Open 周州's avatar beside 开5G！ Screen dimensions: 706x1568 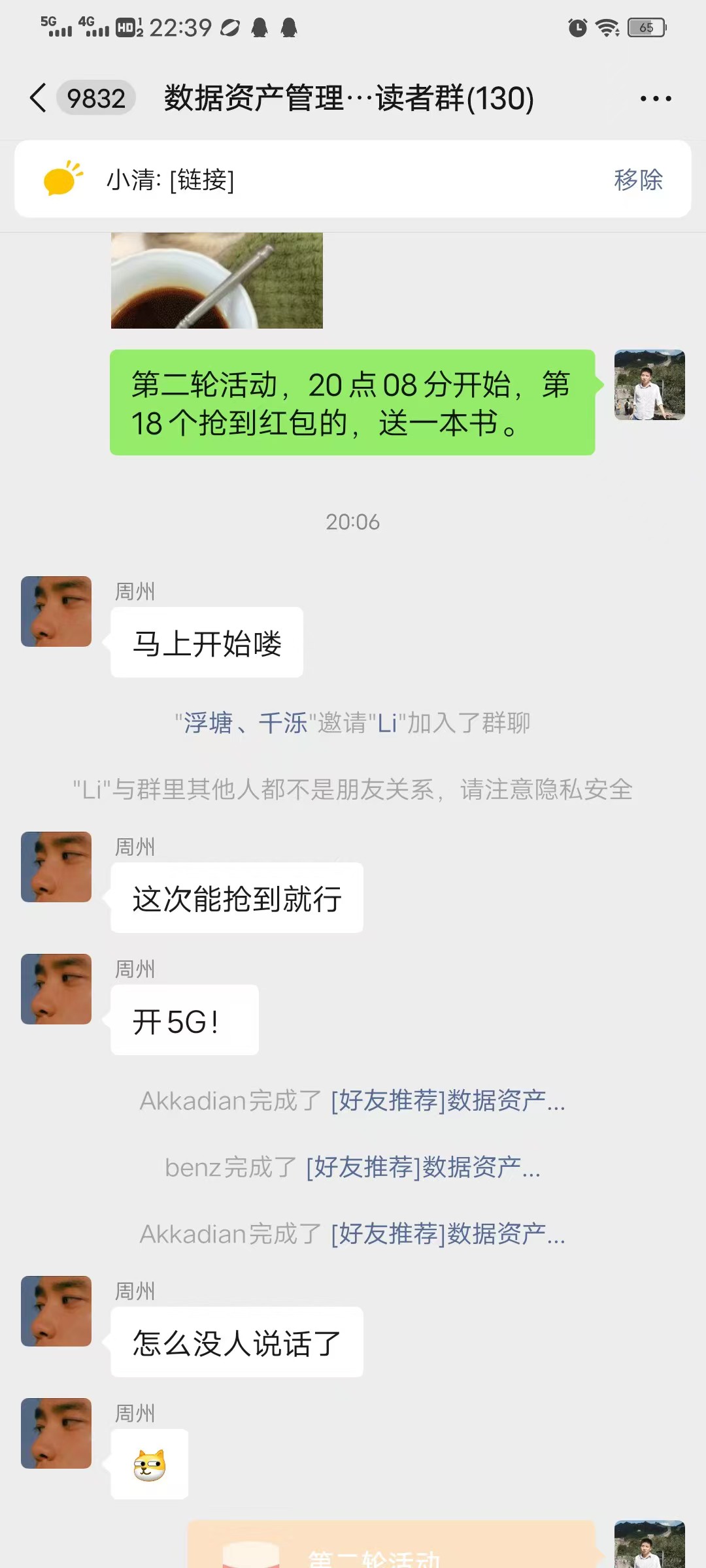[x=56, y=989]
